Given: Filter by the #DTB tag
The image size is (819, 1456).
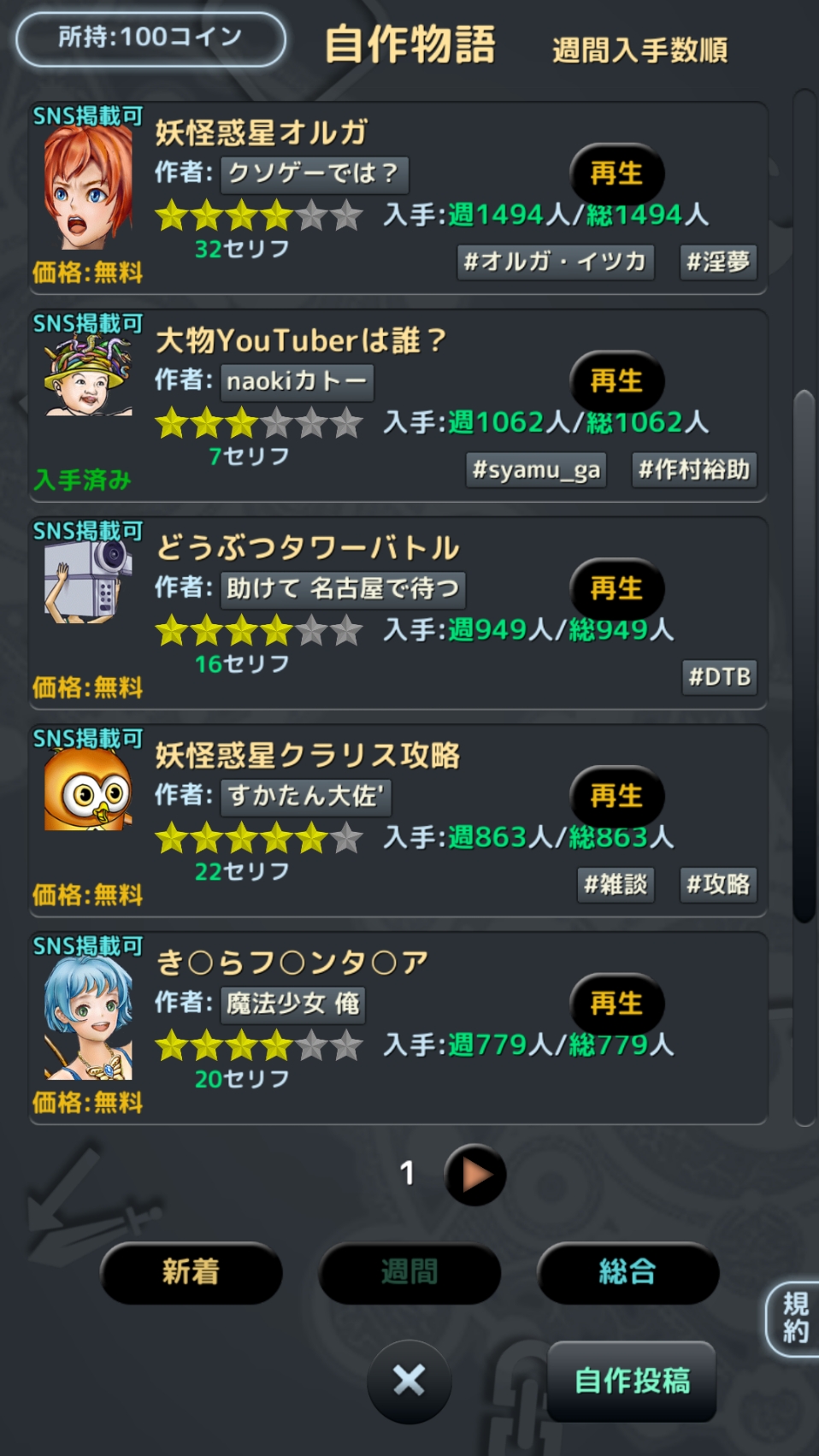Looking at the screenshot, I should tap(720, 677).
